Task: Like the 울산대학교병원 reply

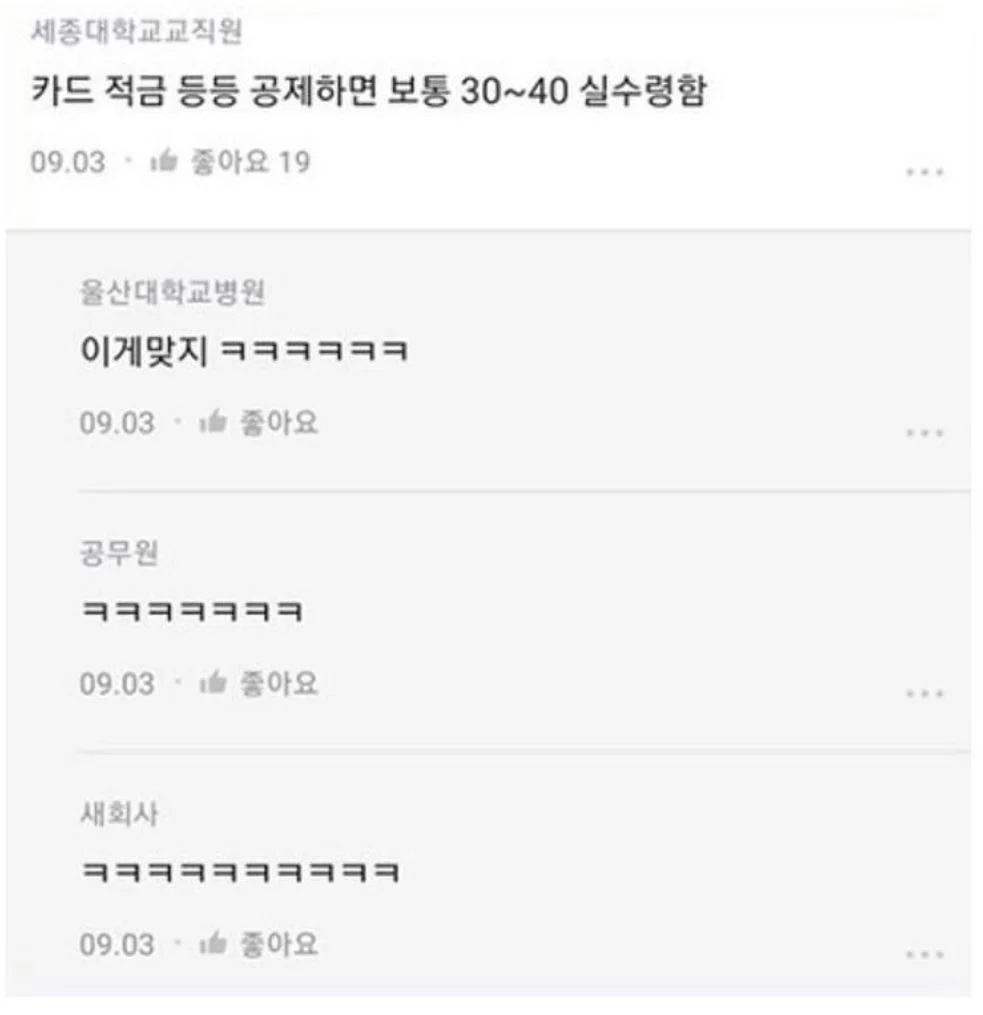Action: [258, 423]
